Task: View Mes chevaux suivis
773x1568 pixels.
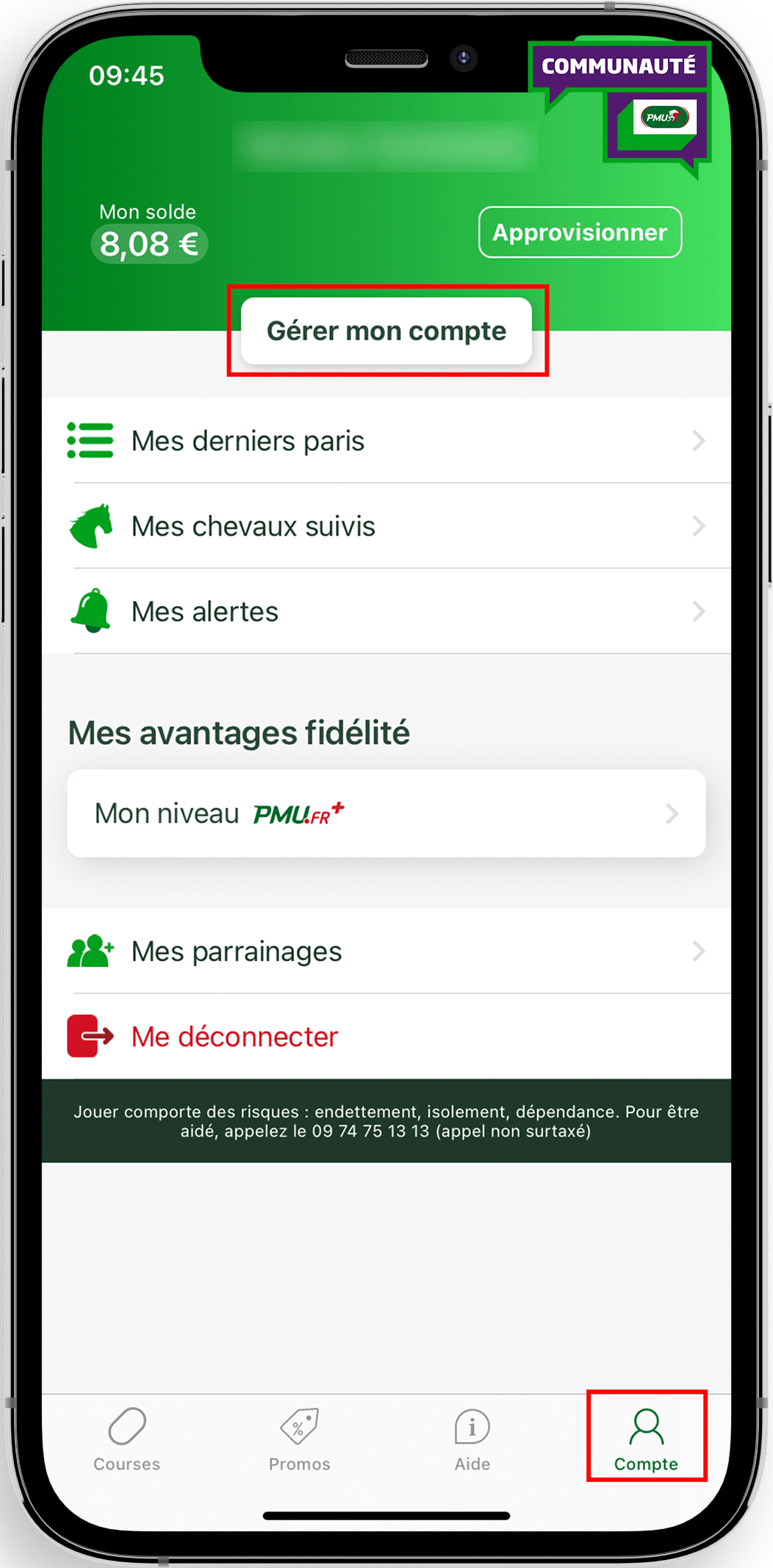Action: coord(386,526)
